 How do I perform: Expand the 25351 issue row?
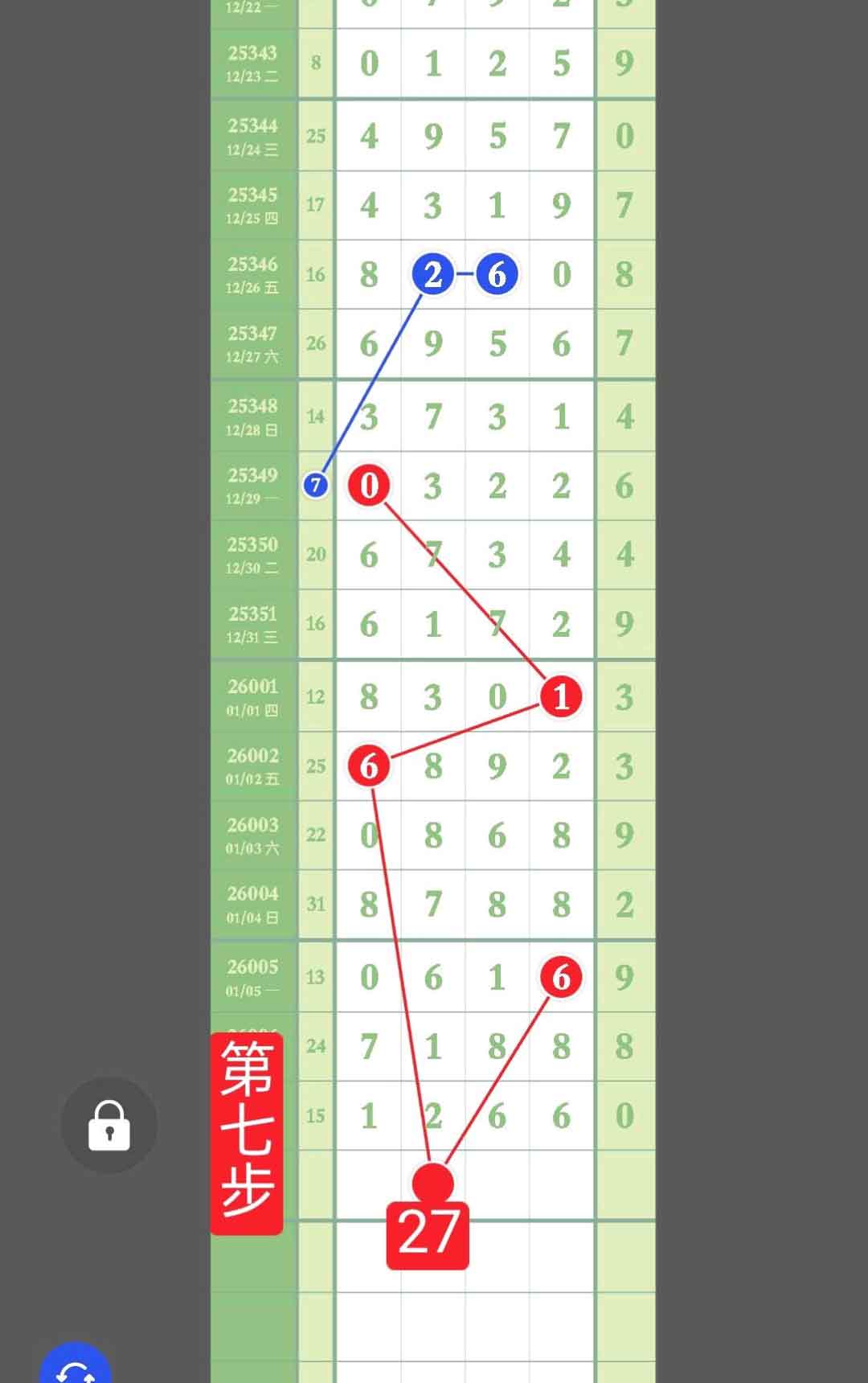pos(252,623)
